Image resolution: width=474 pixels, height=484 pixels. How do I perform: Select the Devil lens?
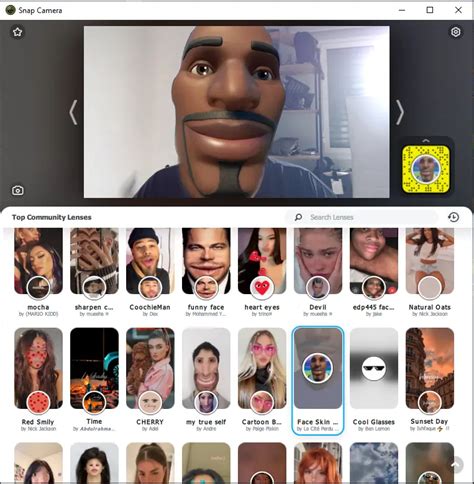(x=318, y=272)
